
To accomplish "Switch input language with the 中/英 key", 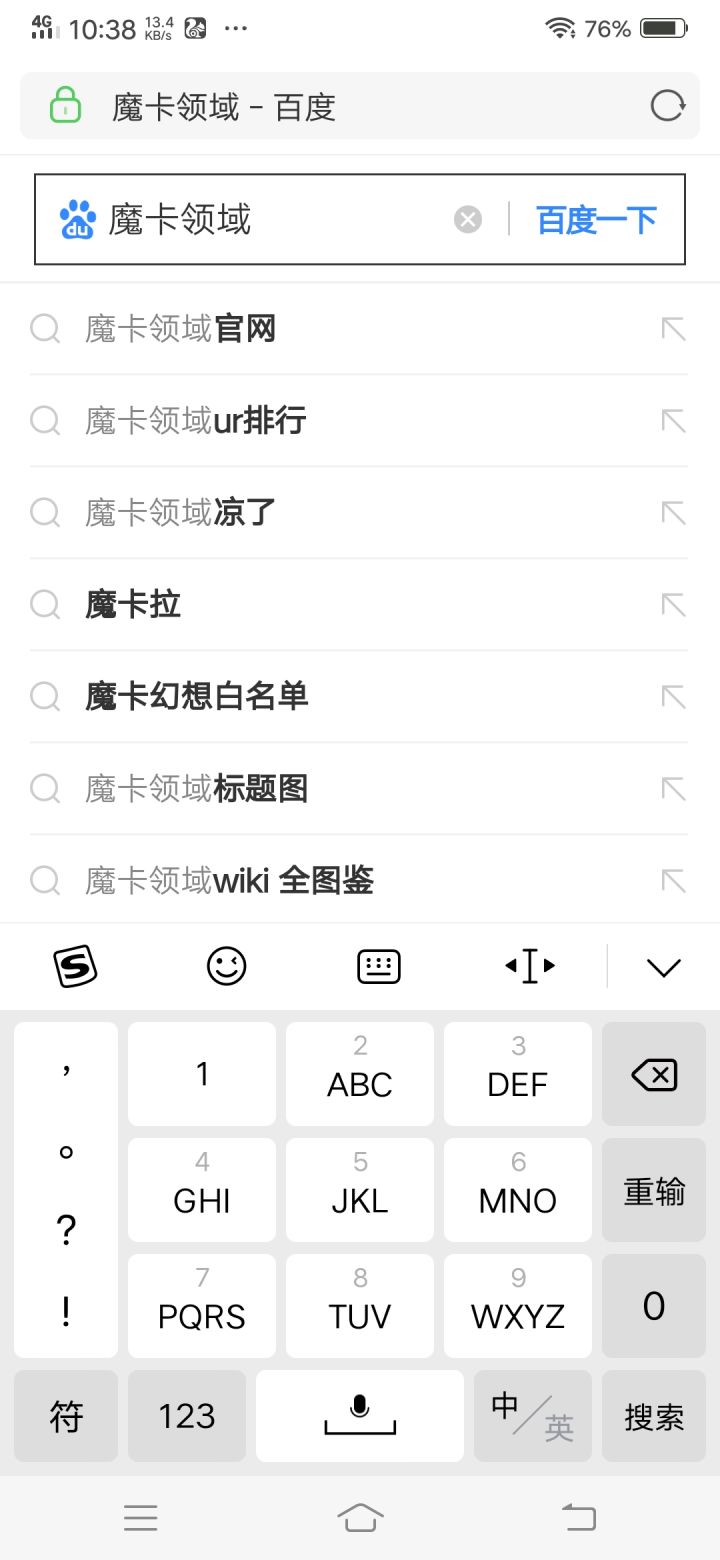I will [533, 1416].
